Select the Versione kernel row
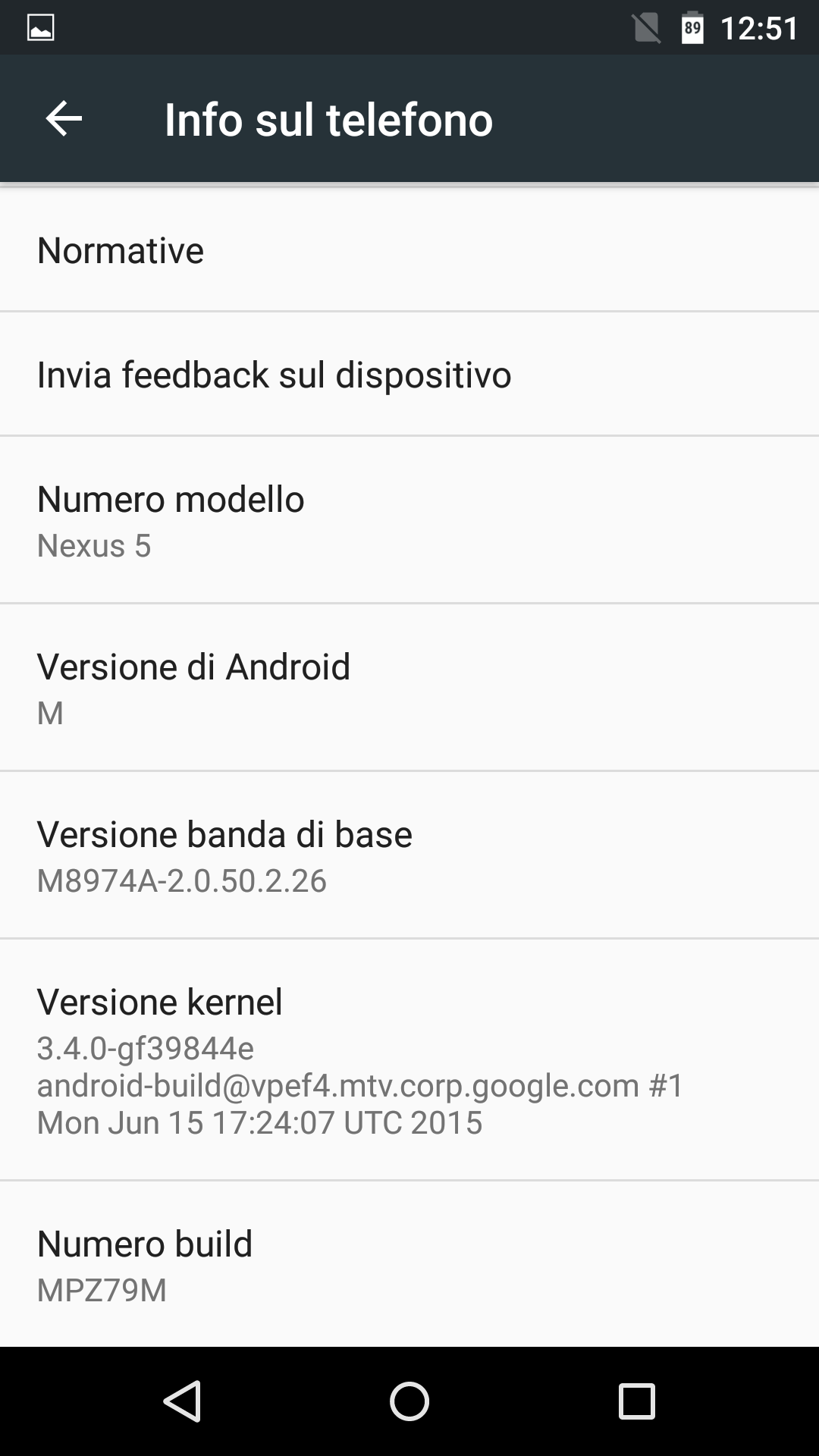 (409, 1060)
